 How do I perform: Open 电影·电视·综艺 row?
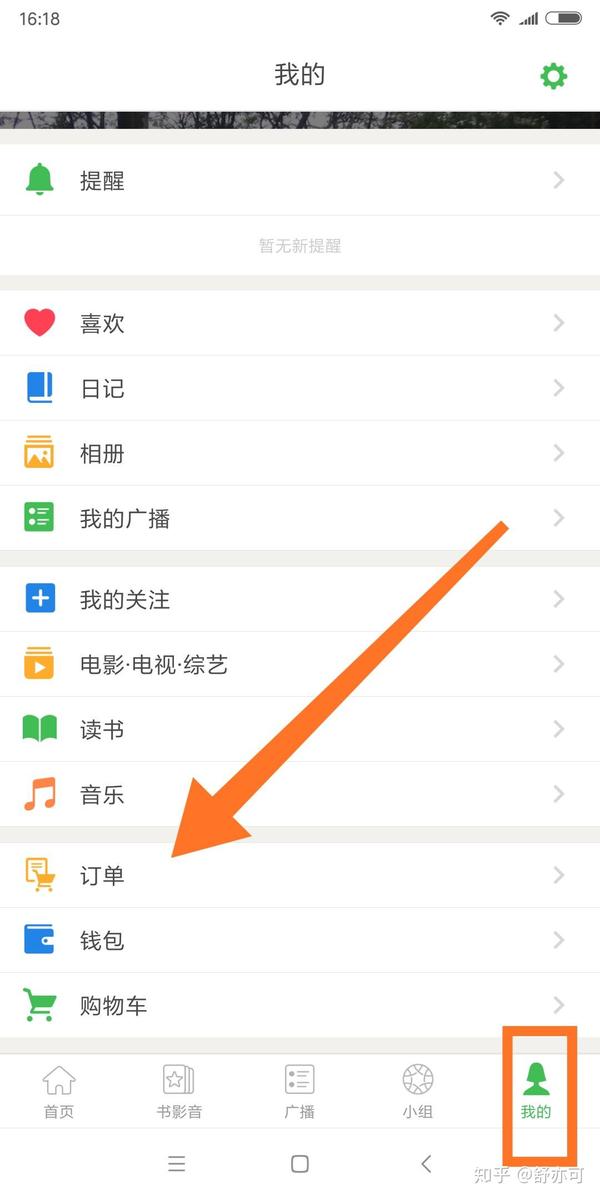coord(300,664)
